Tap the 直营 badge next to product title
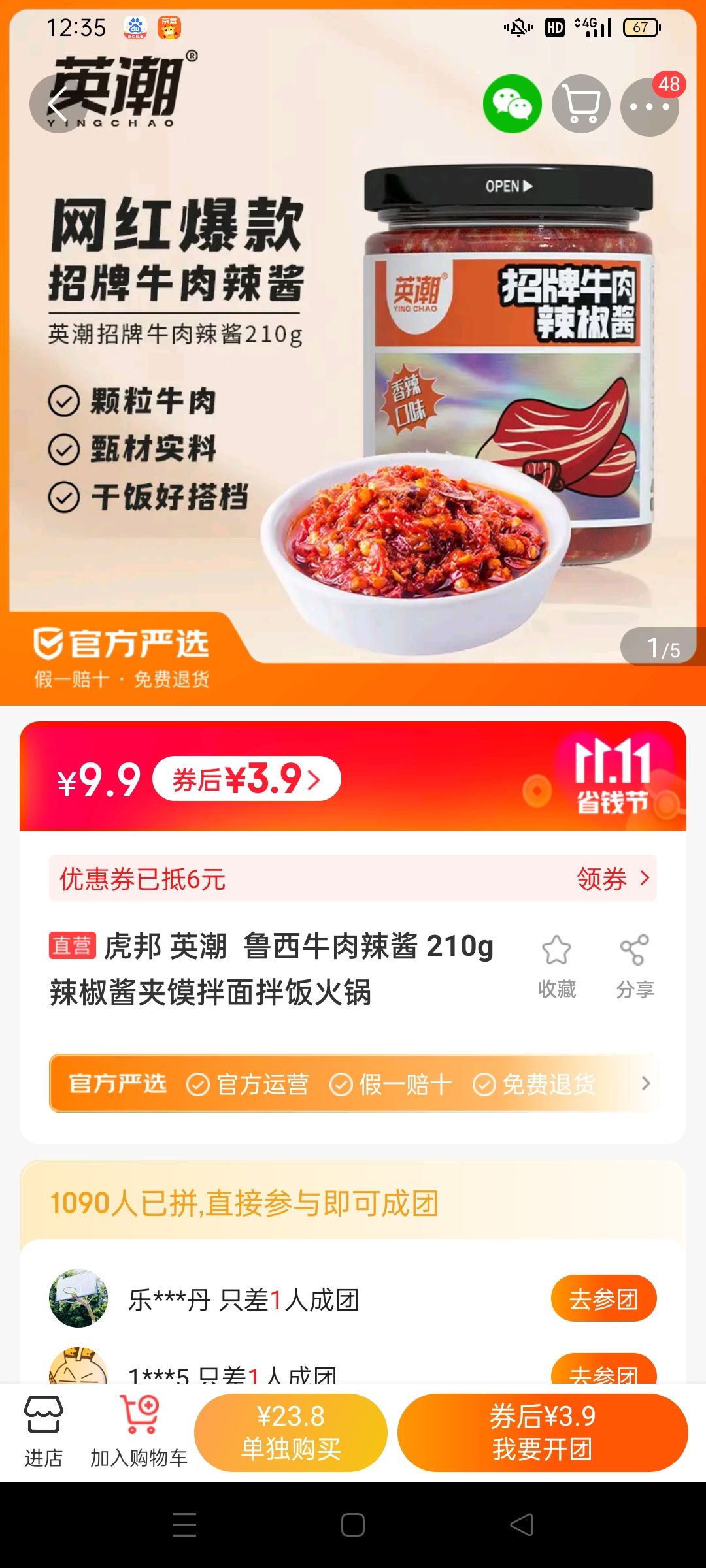The height and width of the screenshot is (1568, 706). [x=74, y=945]
